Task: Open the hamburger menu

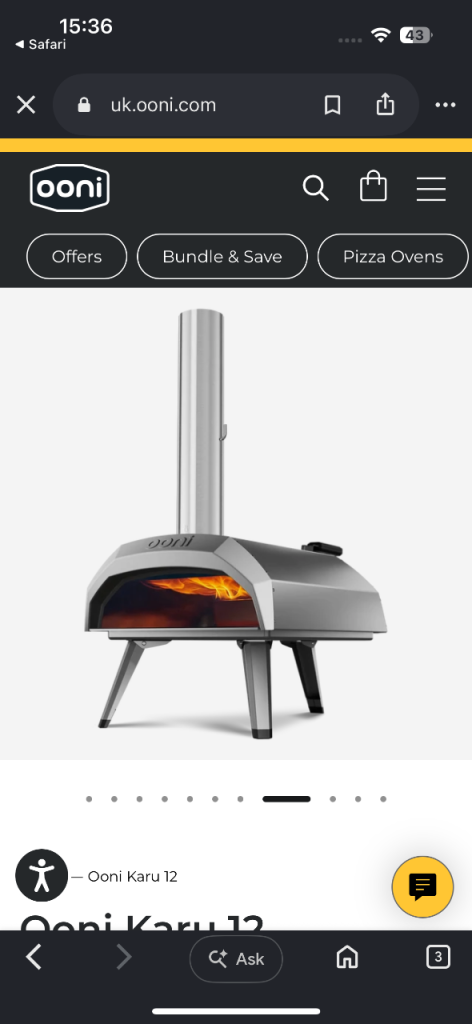Action: [x=432, y=189]
